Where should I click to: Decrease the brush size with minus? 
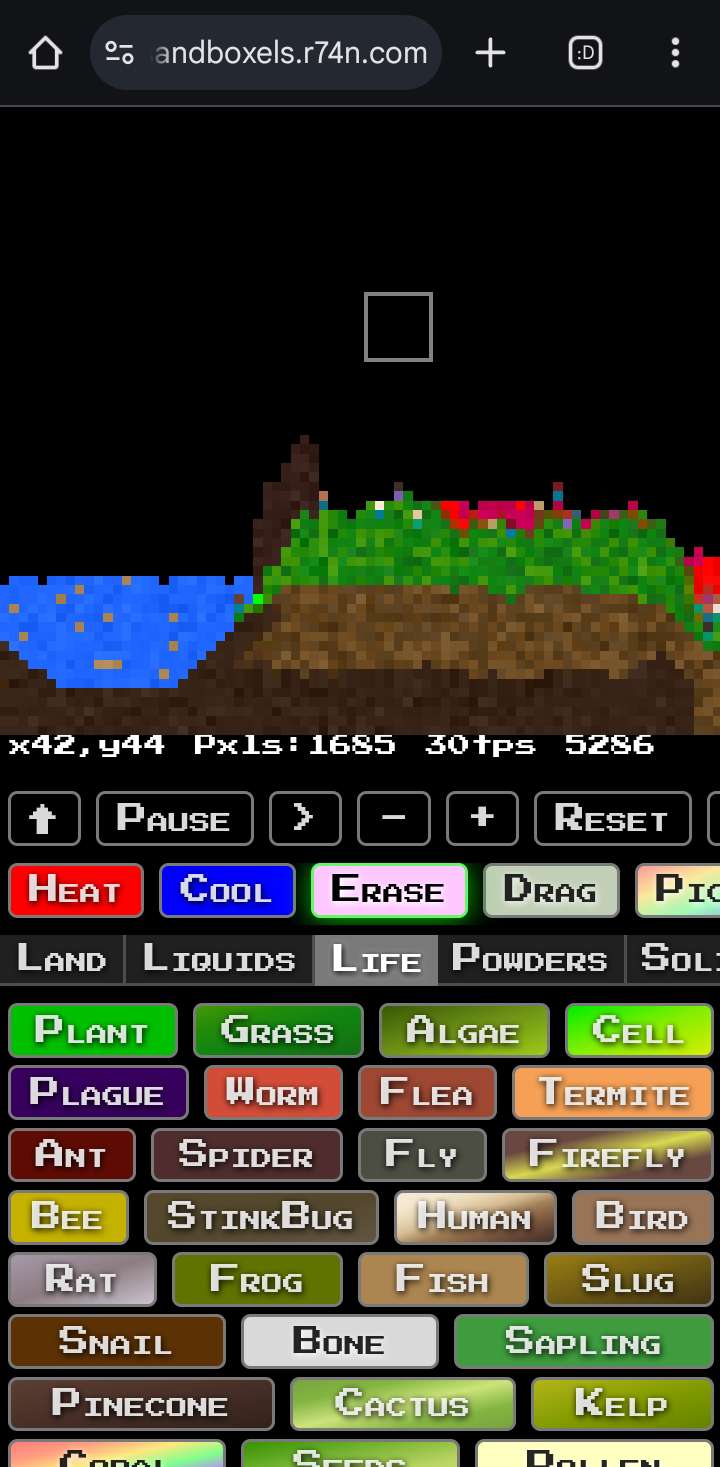coord(394,819)
